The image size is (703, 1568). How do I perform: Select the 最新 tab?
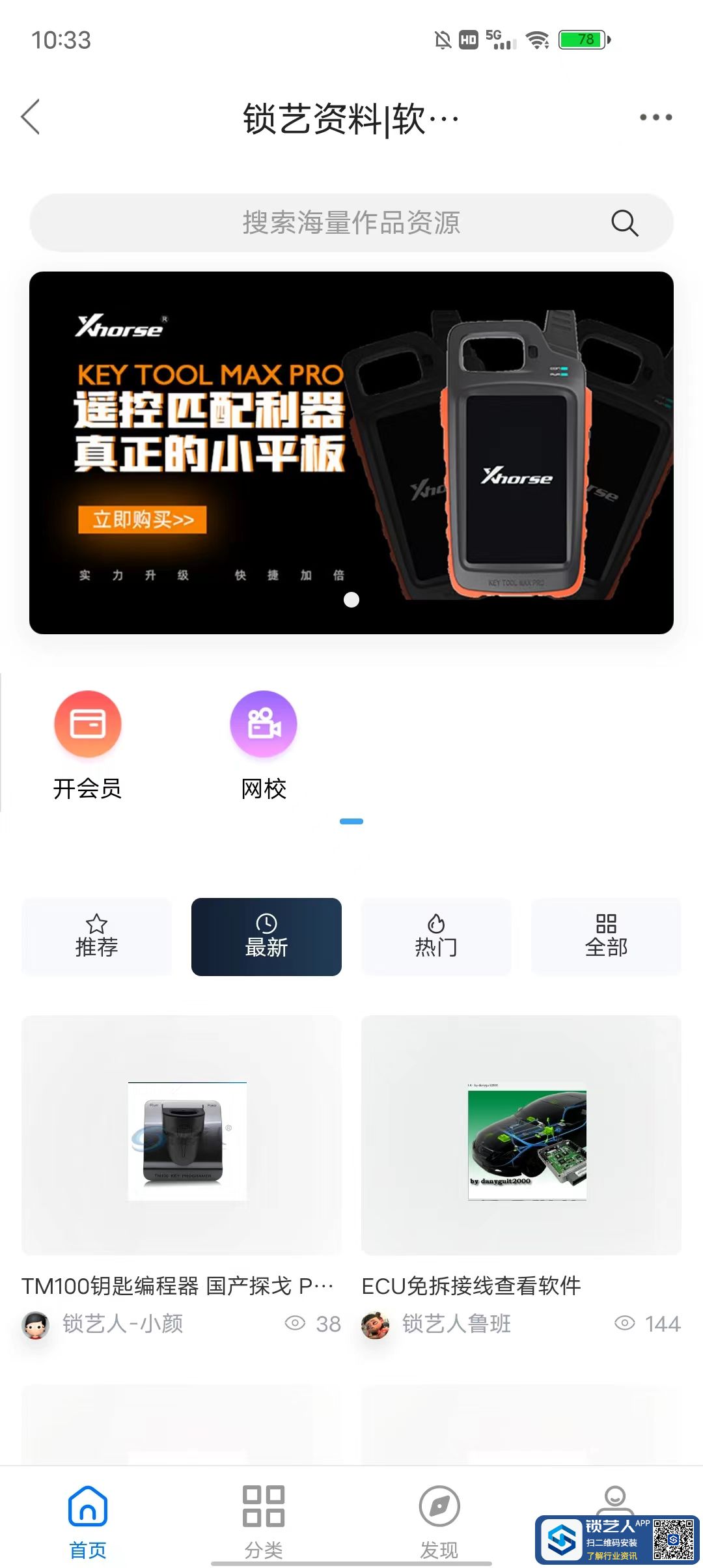point(266,936)
